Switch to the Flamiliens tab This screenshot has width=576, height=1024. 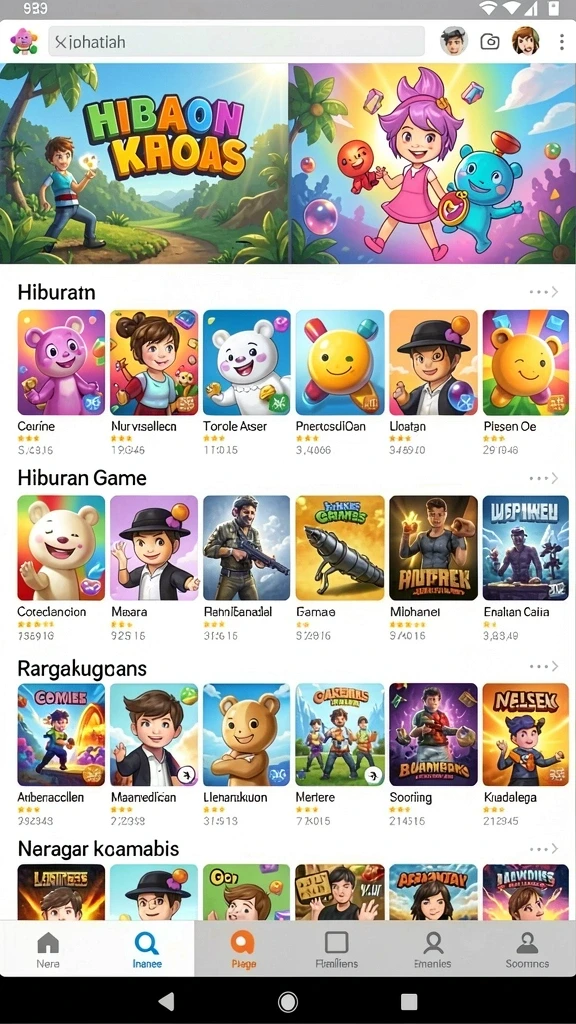(x=336, y=949)
